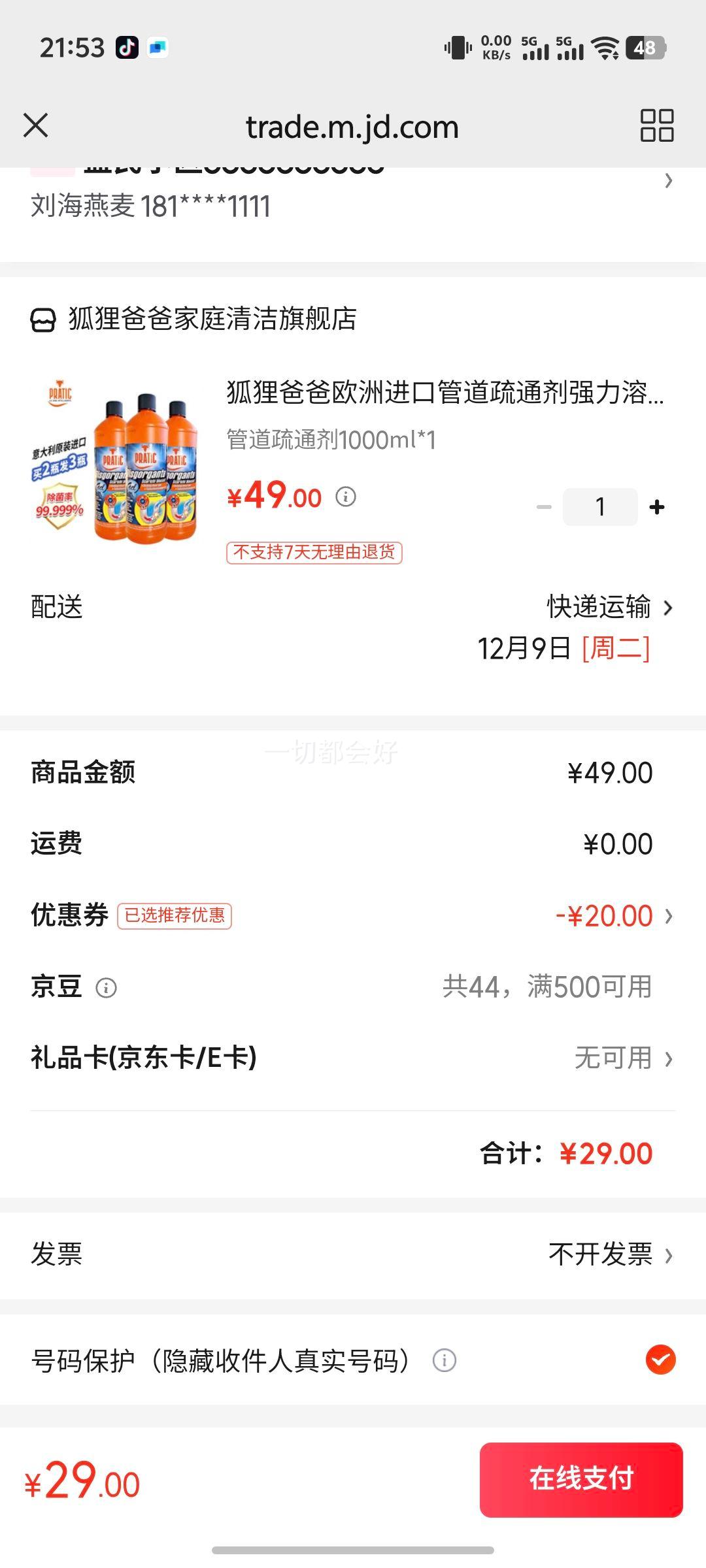Tap the info icon next to ¥49.00 price

(x=346, y=497)
